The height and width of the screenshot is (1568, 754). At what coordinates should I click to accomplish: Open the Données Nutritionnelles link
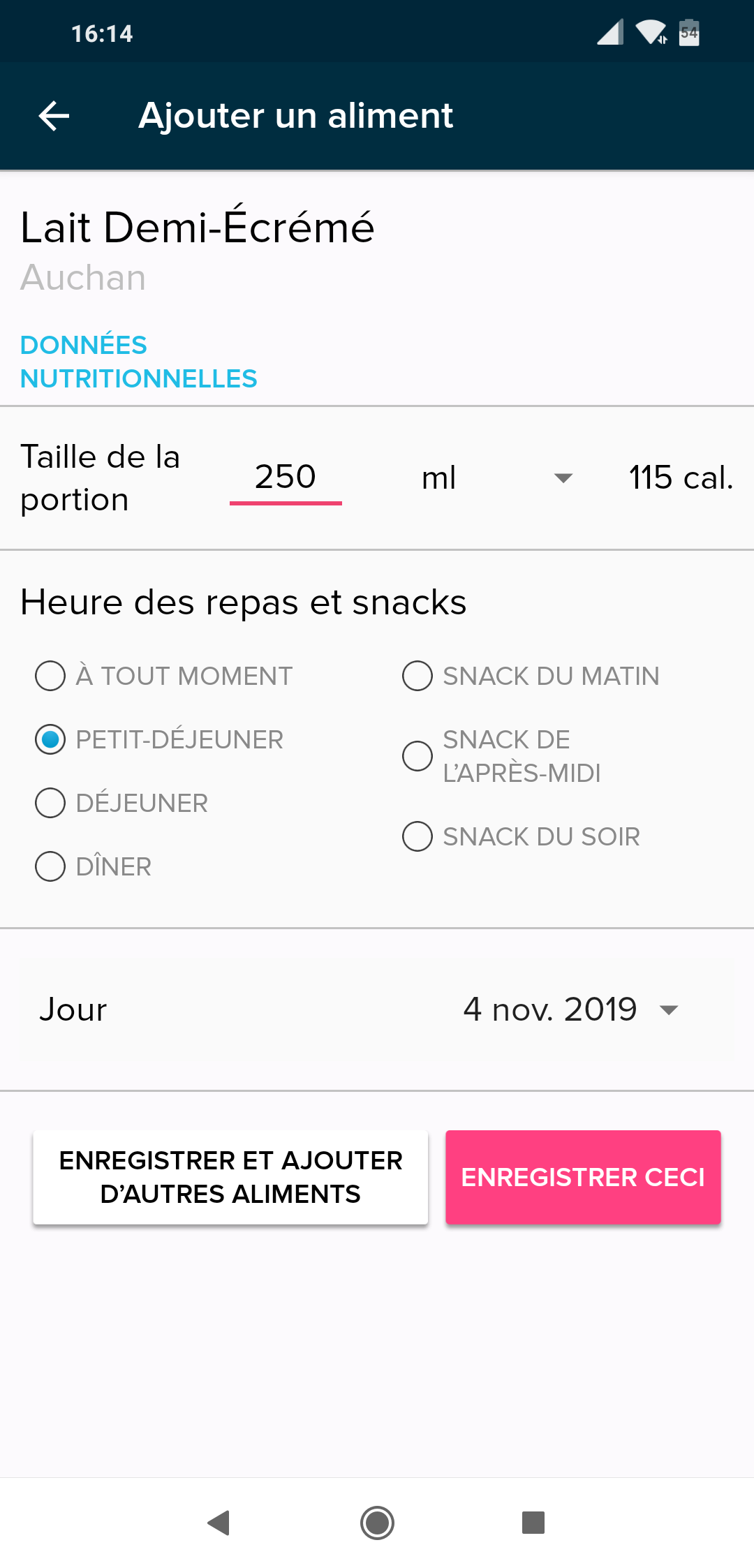tap(138, 362)
